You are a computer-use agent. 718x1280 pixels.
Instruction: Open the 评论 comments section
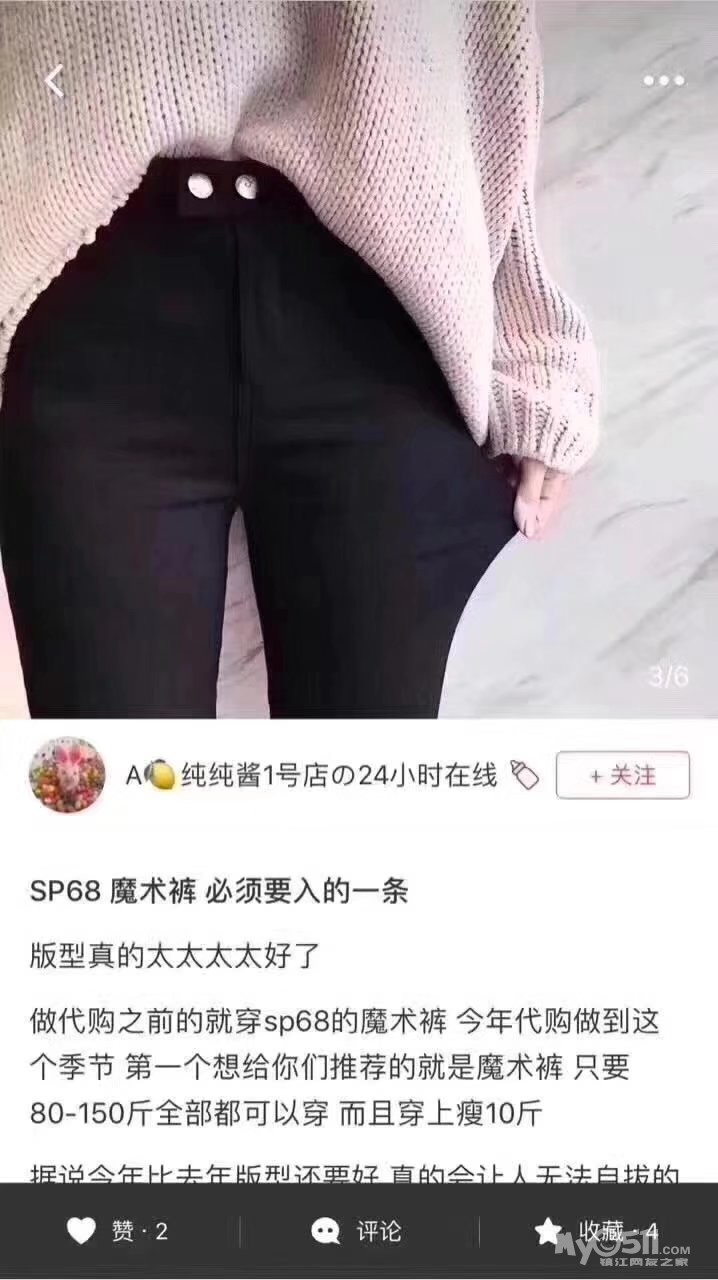356,1231
